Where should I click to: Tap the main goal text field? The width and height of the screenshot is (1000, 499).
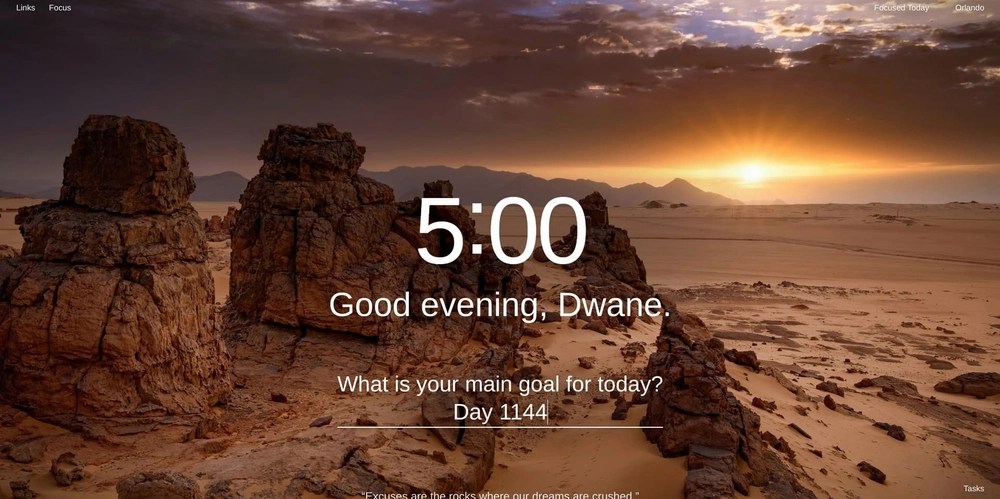click(x=499, y=412)
